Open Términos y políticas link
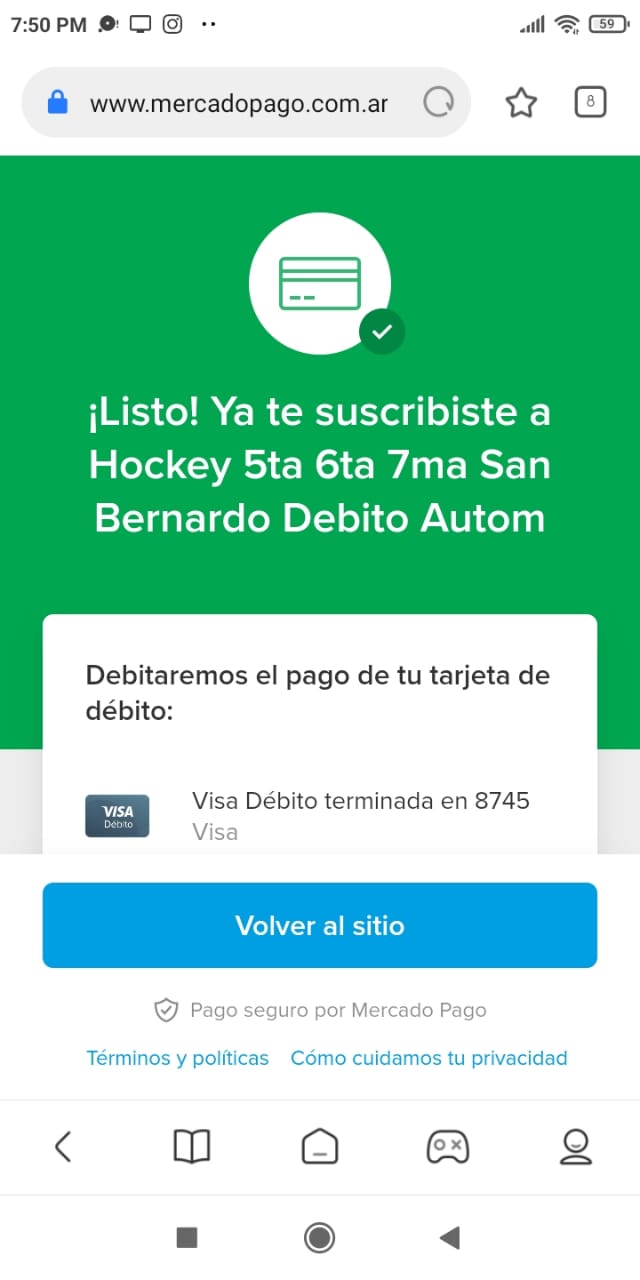Image resolution: width=640 pixels, height=1280 pixels. click(x=178, y=1058)
